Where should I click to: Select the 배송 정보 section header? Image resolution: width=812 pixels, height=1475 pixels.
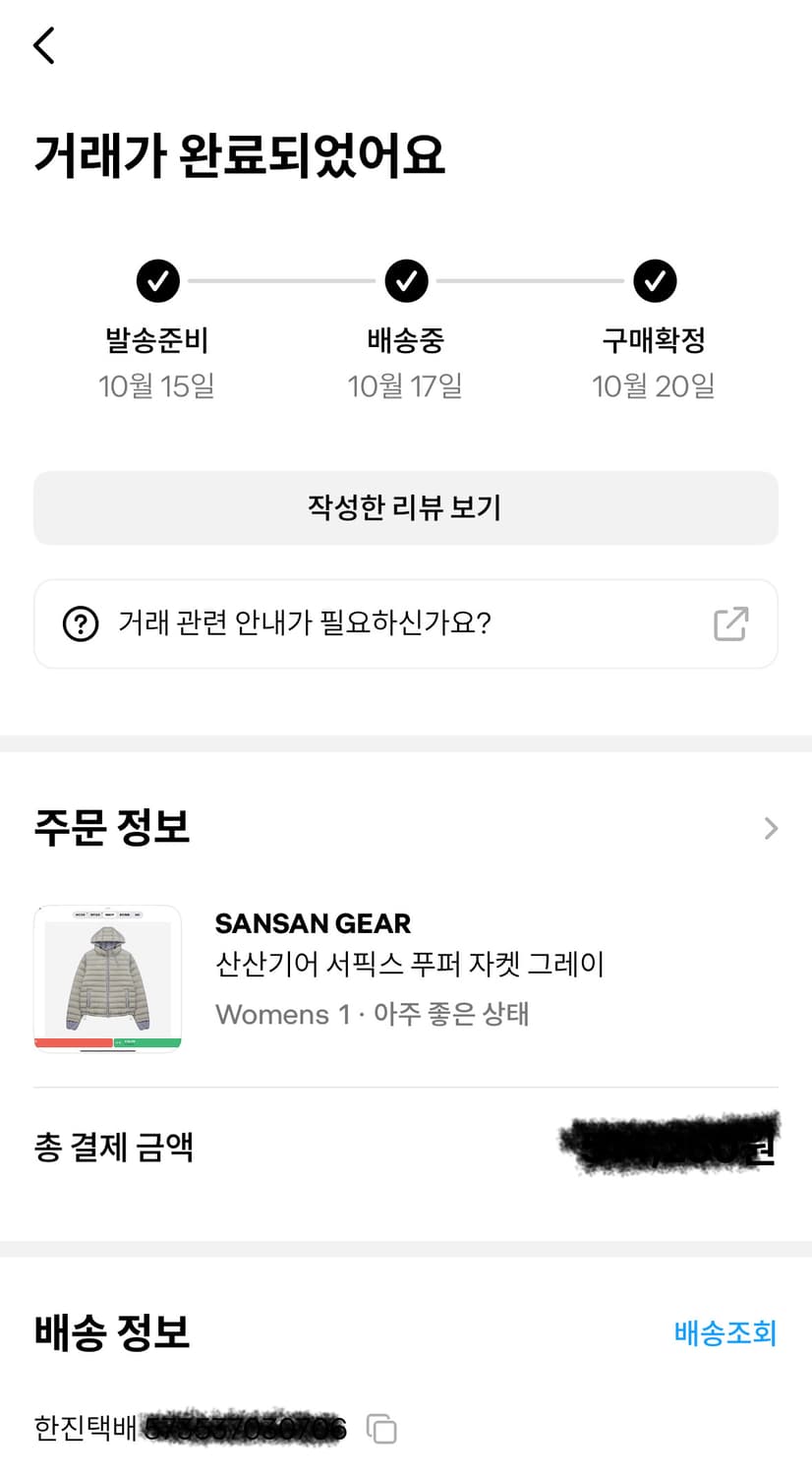(x=110, y=1333)
